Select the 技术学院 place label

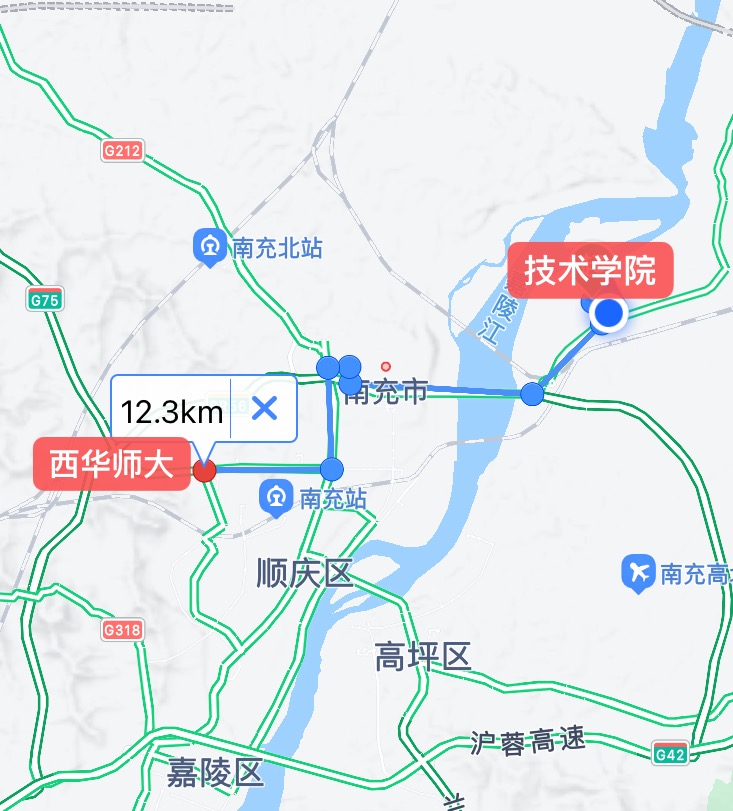(x=591, y=271)
